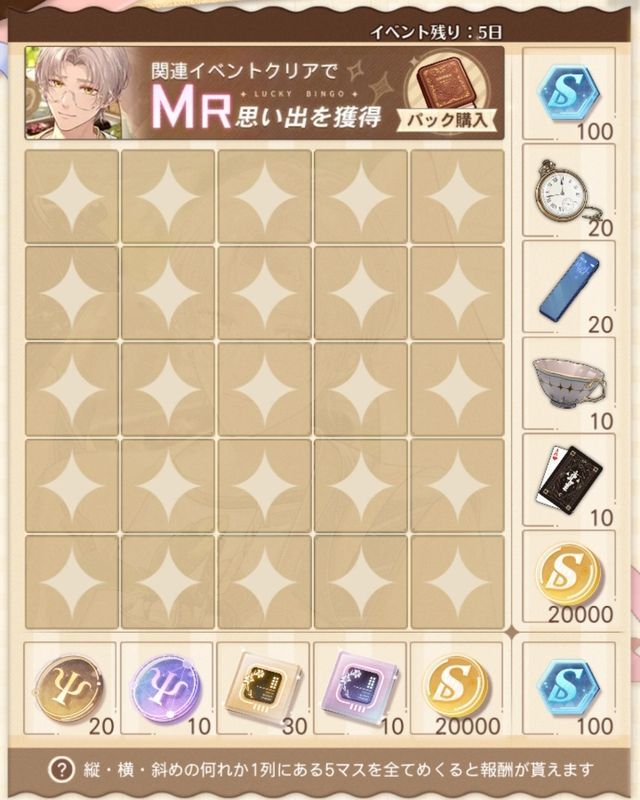Open the MR思い出 event banner
The width and height of the screenshot is (640, 800).
[230, 92]
